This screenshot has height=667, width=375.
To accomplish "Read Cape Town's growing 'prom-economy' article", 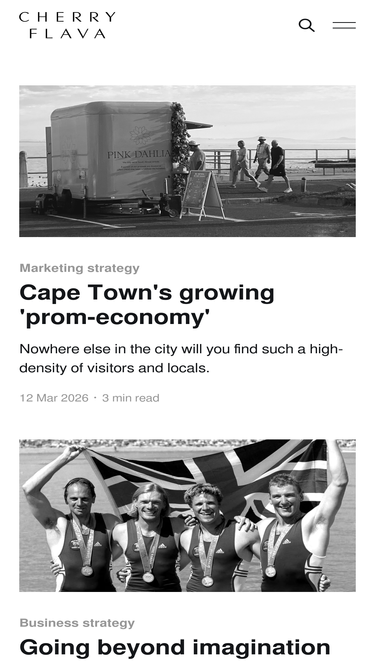I will [147, 305].
